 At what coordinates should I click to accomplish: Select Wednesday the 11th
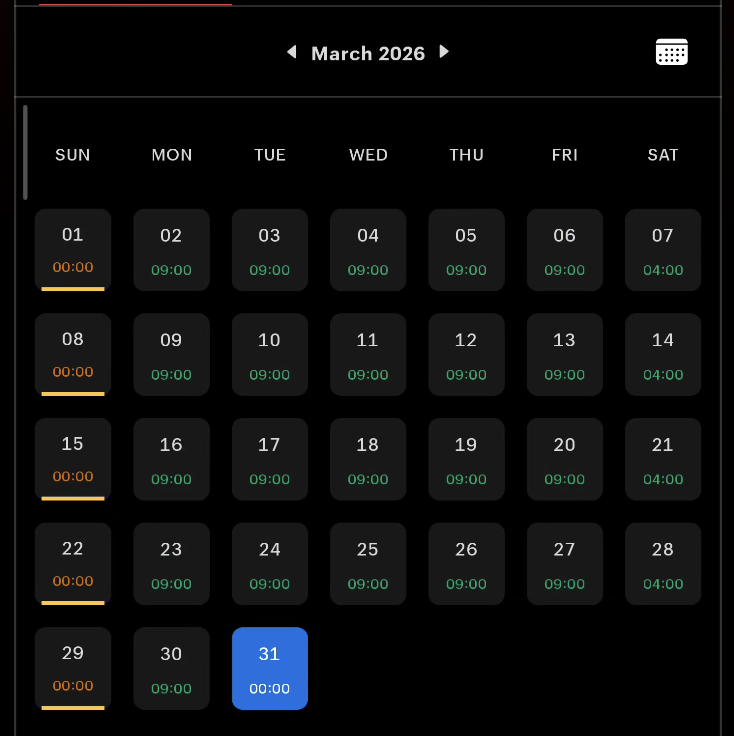368,354
